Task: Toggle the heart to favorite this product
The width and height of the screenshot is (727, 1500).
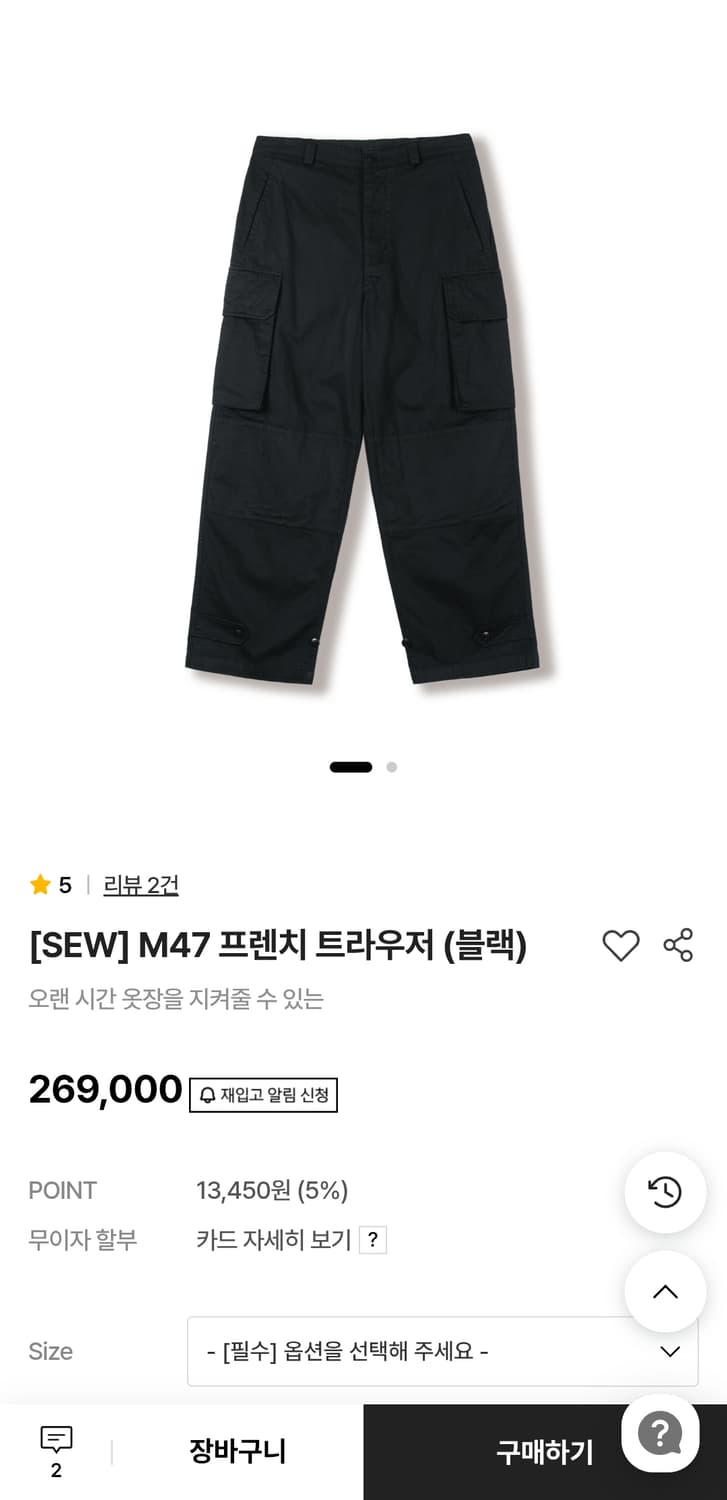Action: (x=620, y=946)
